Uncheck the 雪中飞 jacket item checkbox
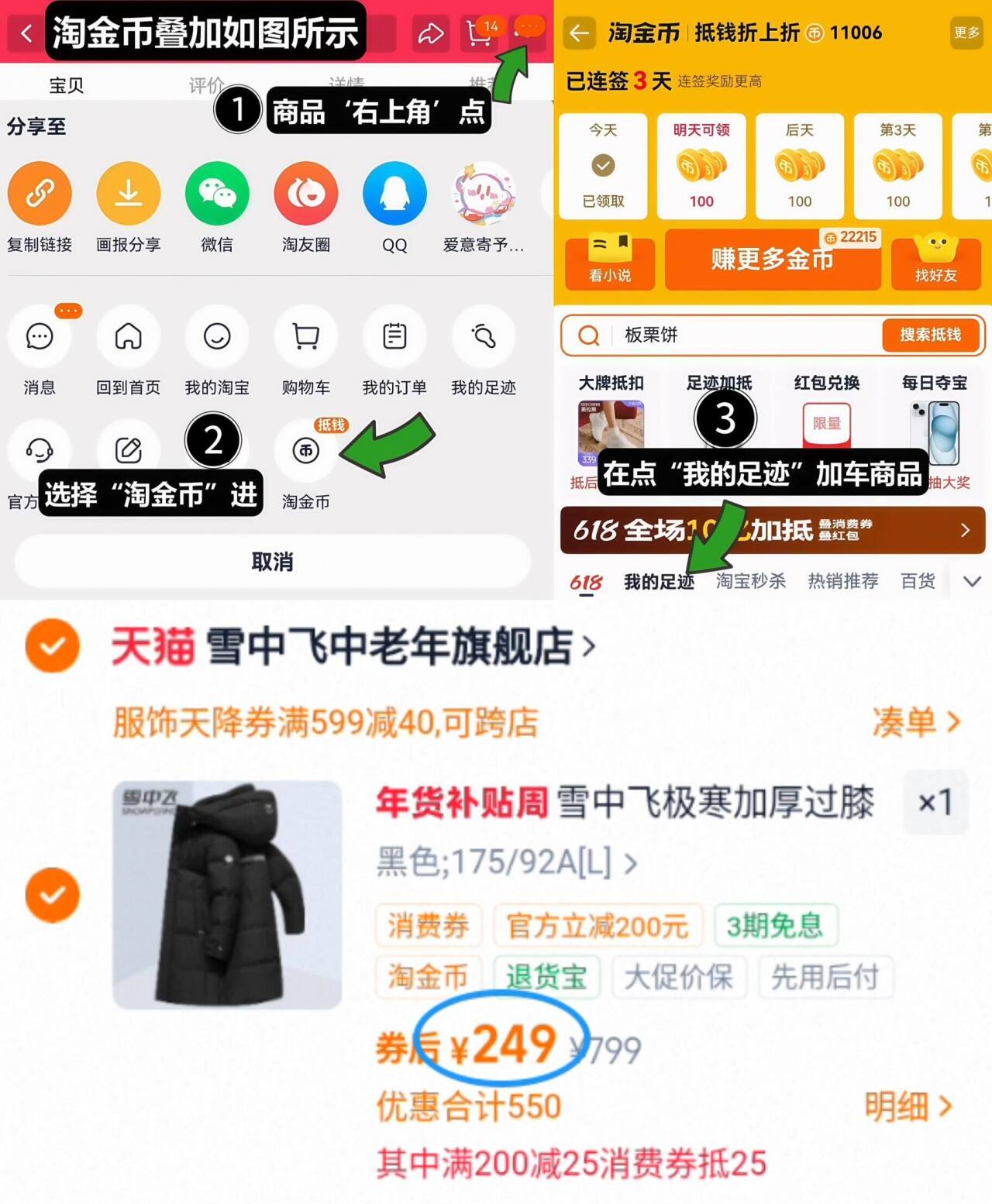This screenshot has height=1204, width=992. pos(51,896)
